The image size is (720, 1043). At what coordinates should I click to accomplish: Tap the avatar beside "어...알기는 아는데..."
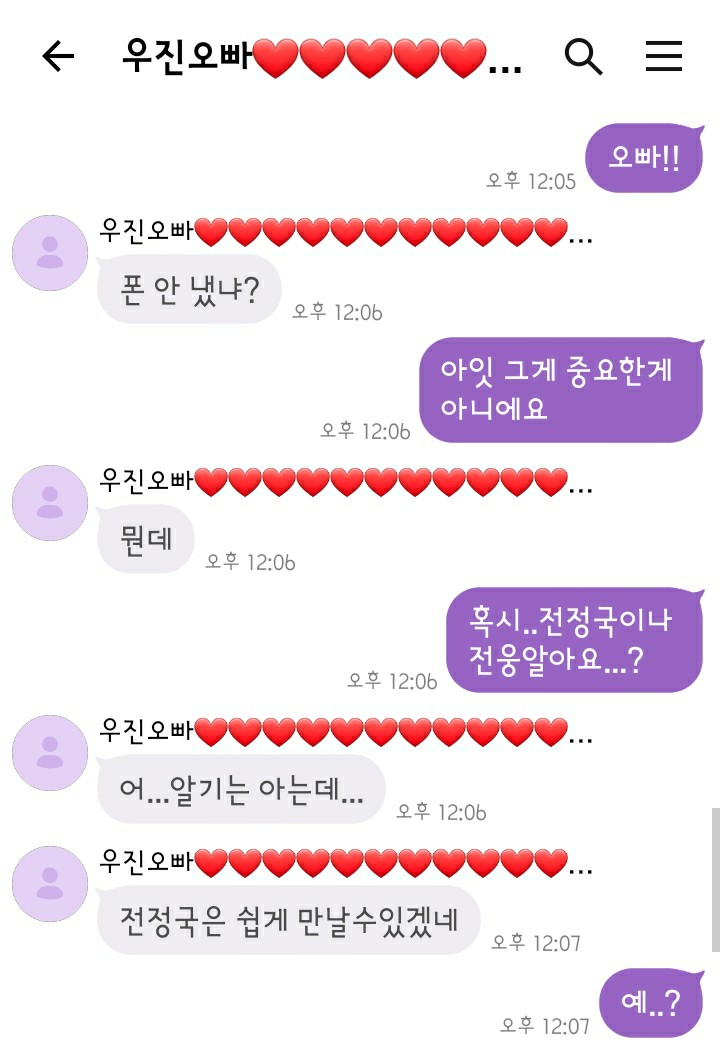click(50, 753)
